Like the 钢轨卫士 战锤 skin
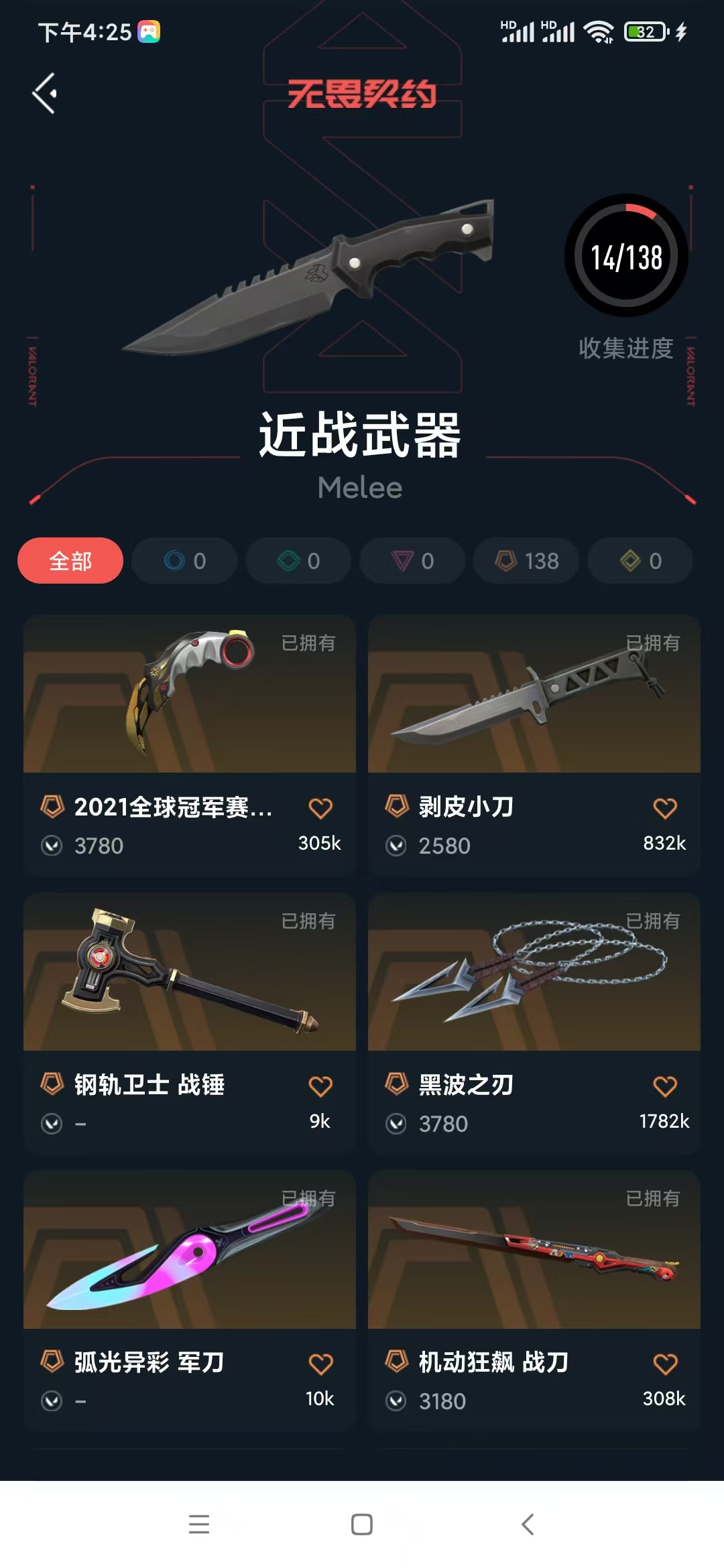The height and width of the screenshot is (1568, 724). click(320, 1086)
